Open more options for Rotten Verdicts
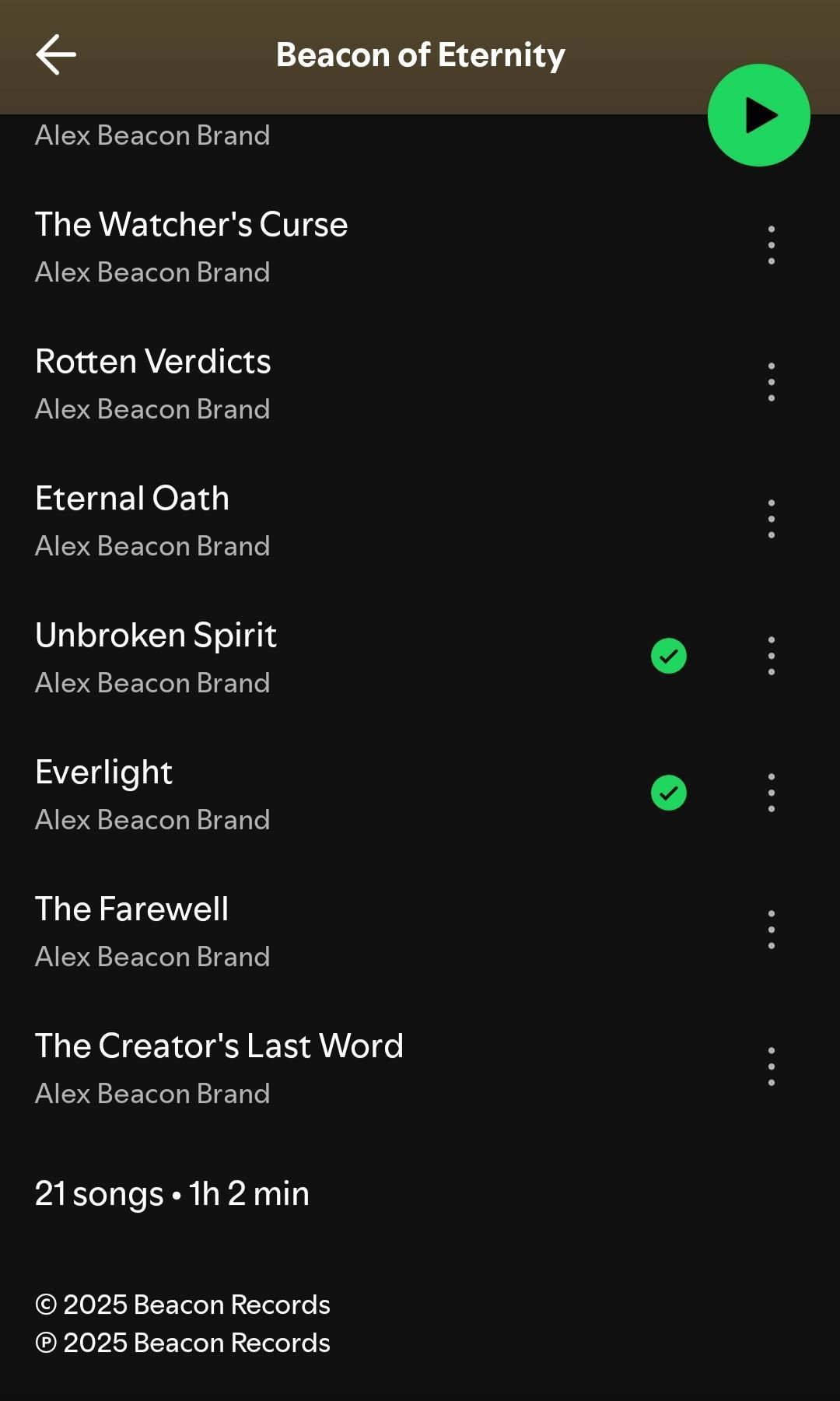This screenshot has height=1401, width=840. point(771,382)
